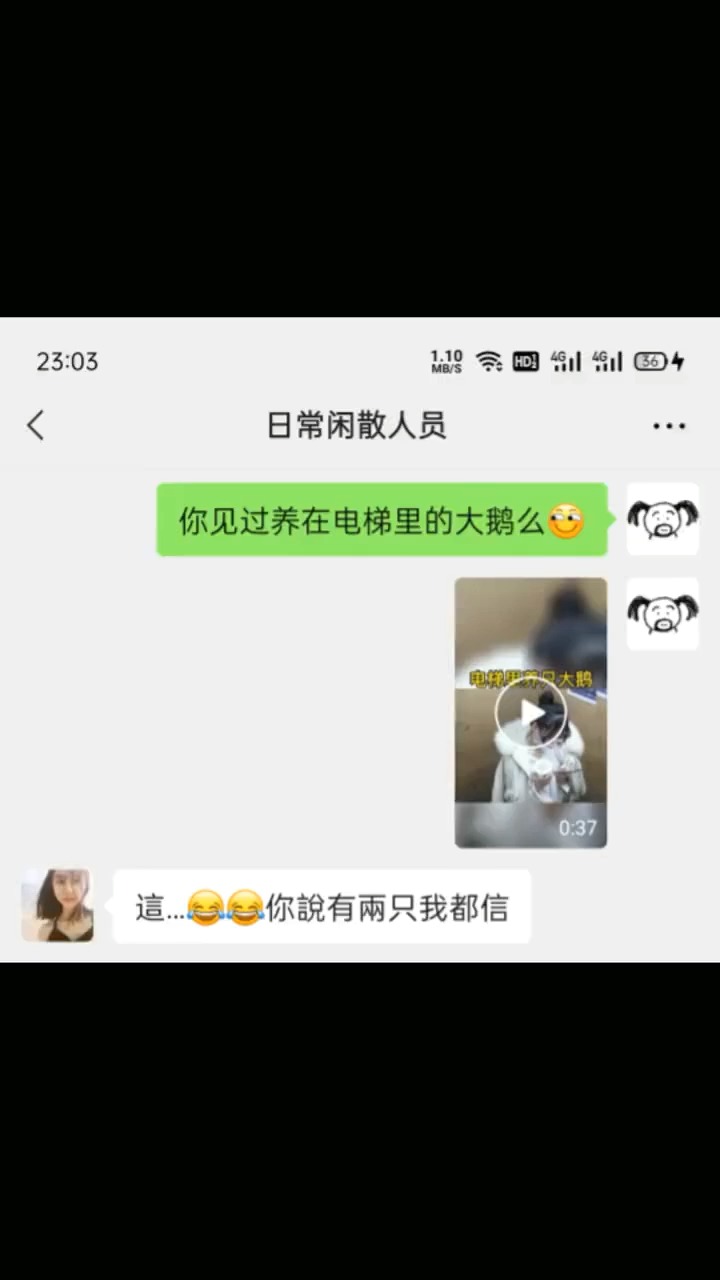Open the three-dot chat options menu
This screenshot has height=1280, width=720.
point(669,426)
